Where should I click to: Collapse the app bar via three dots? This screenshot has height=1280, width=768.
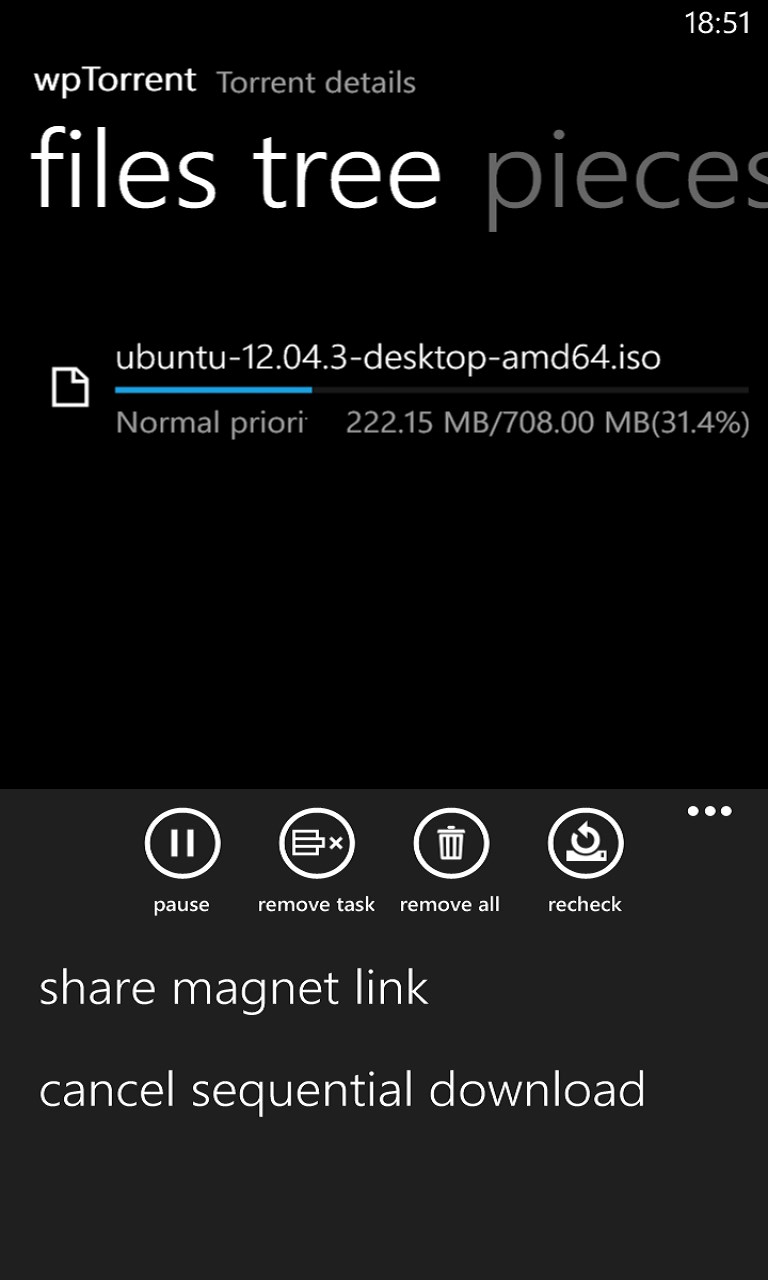[709, 811]
